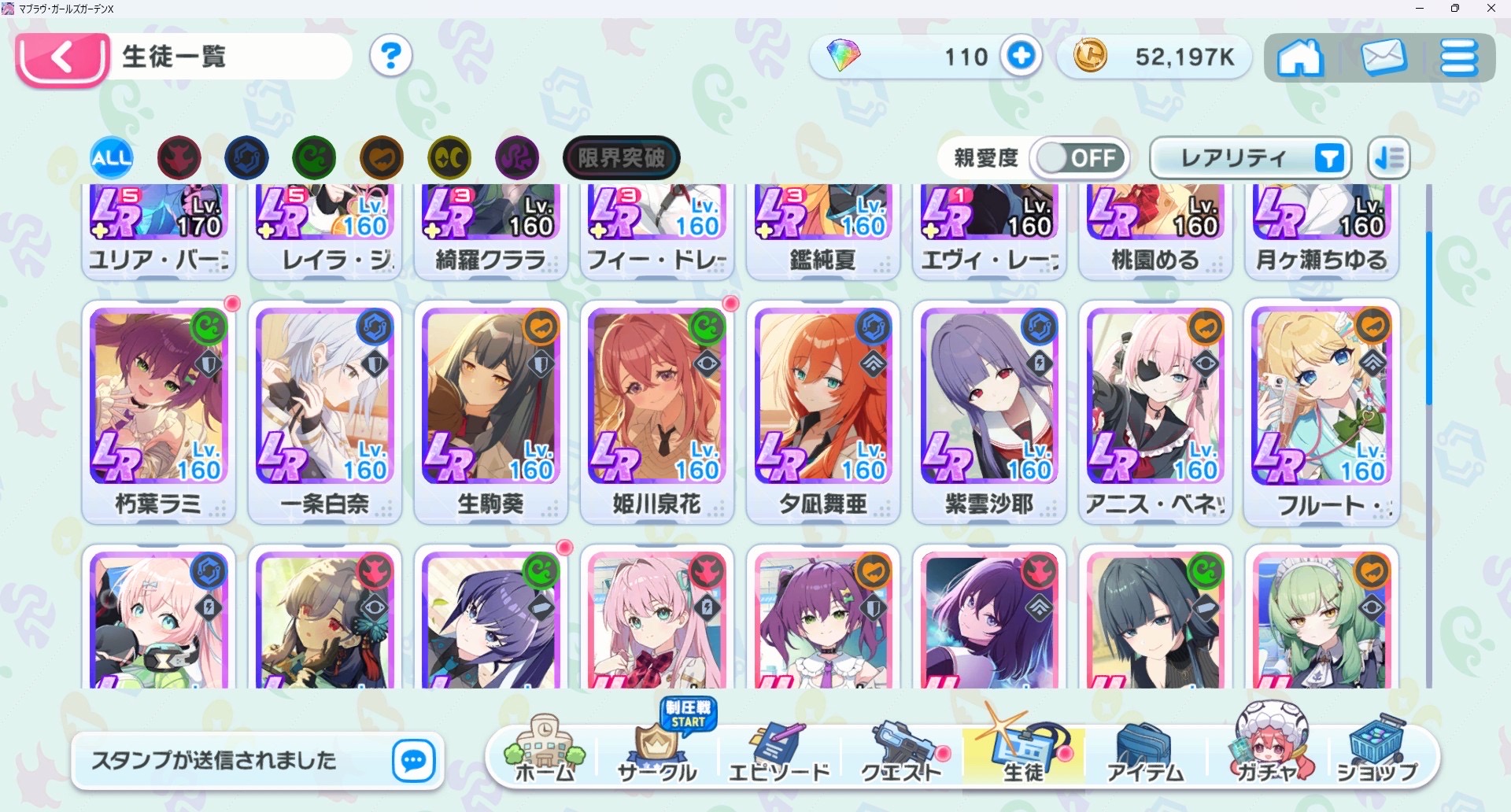Open the ショップ tab
This screenshot has width=1511, height=812.
[x=1377, y=754]
